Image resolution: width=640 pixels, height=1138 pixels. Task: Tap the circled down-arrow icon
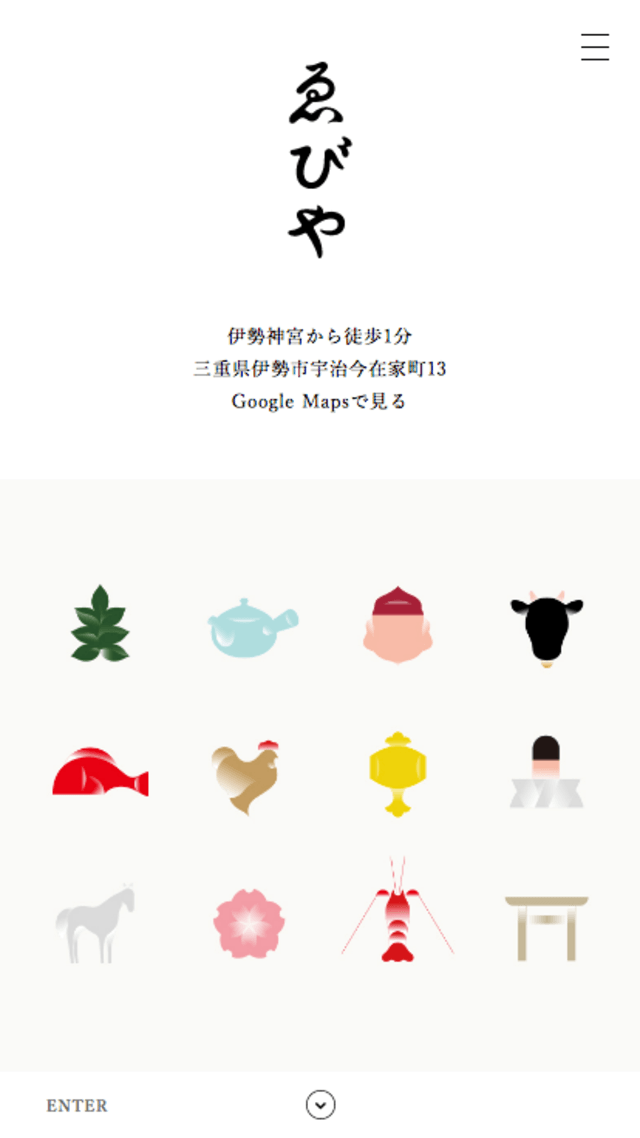pyautogui.click(x=320, y=1105)
